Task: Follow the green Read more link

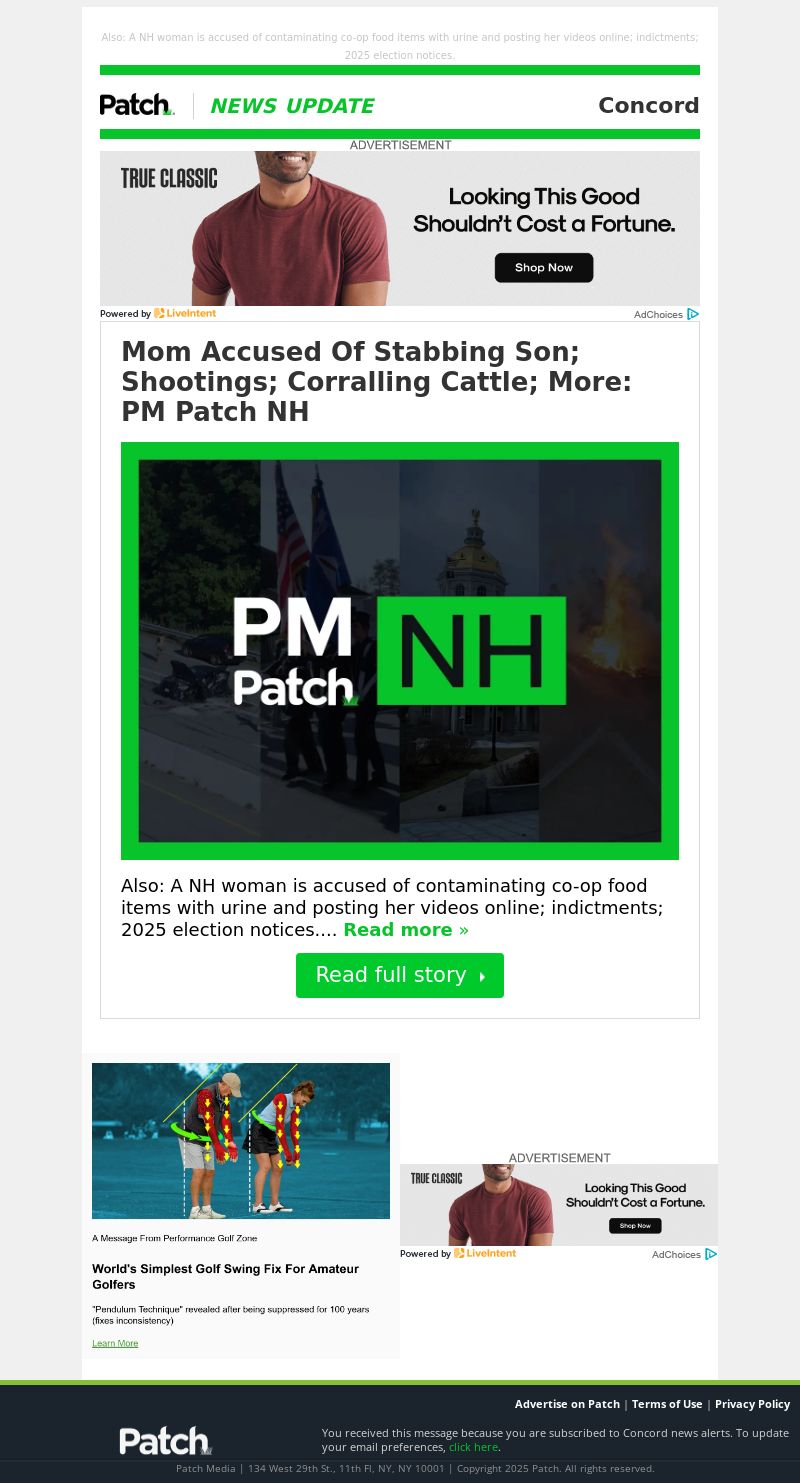Action: [x=405, y=930]
